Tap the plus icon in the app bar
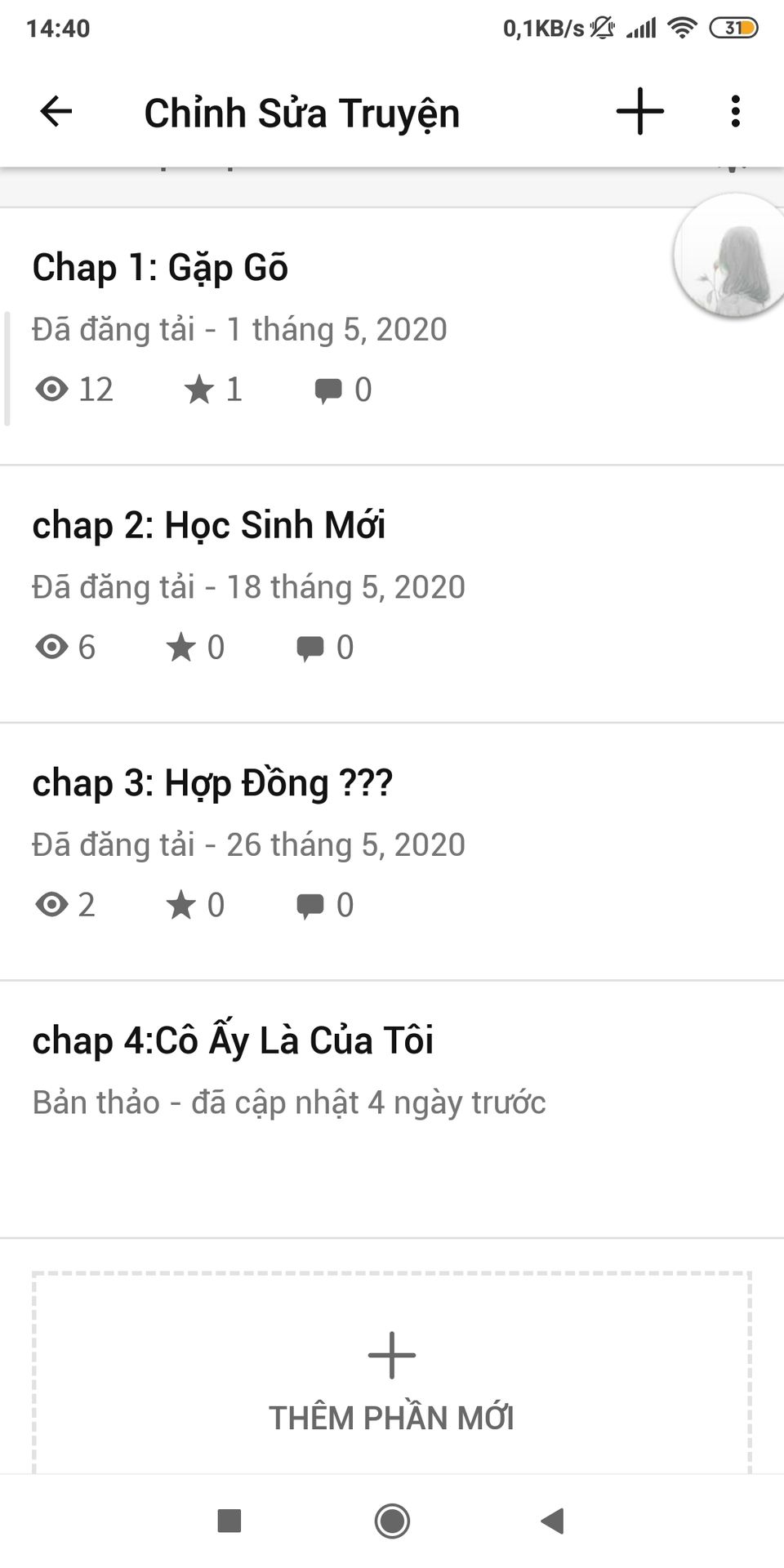This screenshot has height=1568, width=784. (x=639, y=112)
